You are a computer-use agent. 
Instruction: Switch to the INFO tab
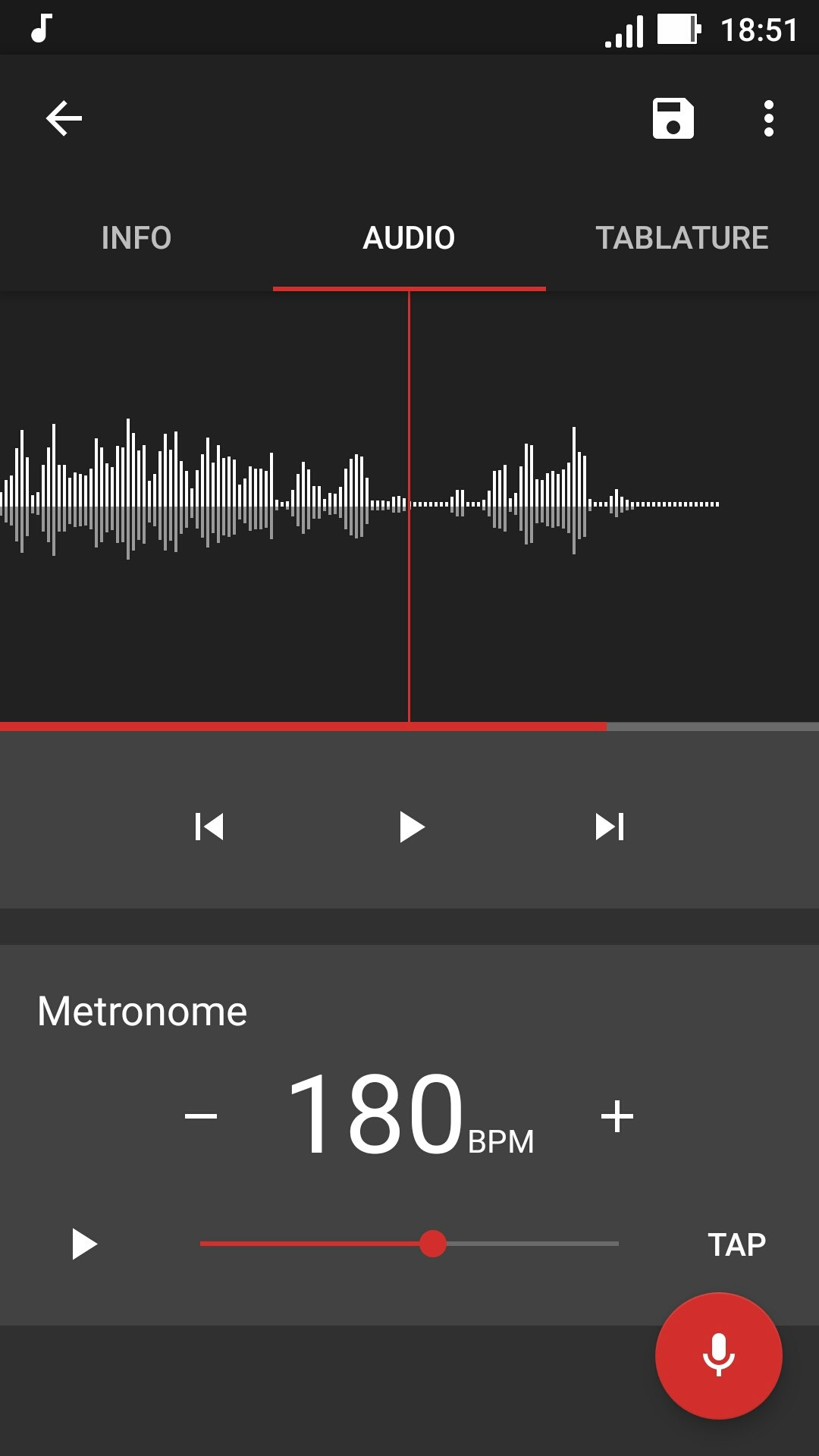click(136, 238)
